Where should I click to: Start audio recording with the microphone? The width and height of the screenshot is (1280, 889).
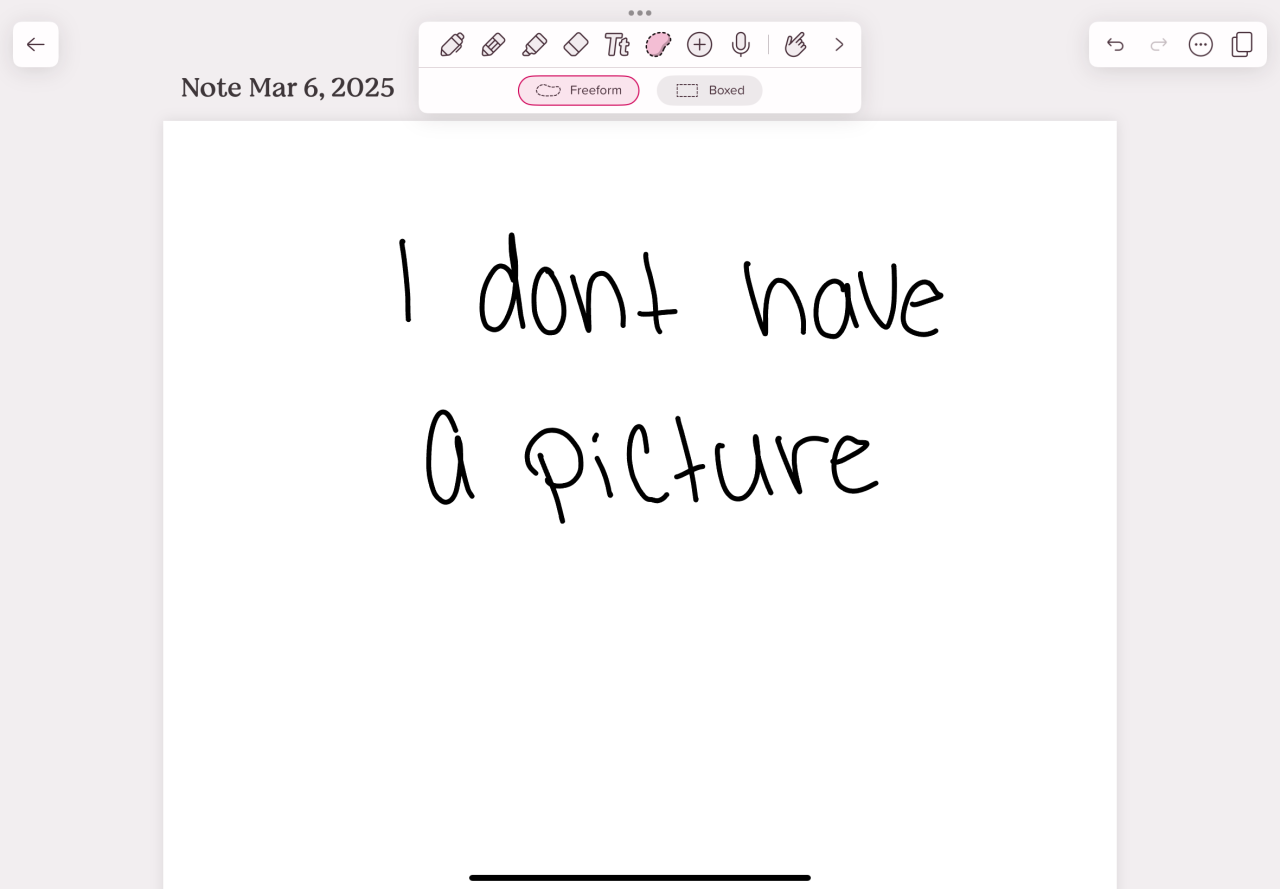(x=741, y=45)
